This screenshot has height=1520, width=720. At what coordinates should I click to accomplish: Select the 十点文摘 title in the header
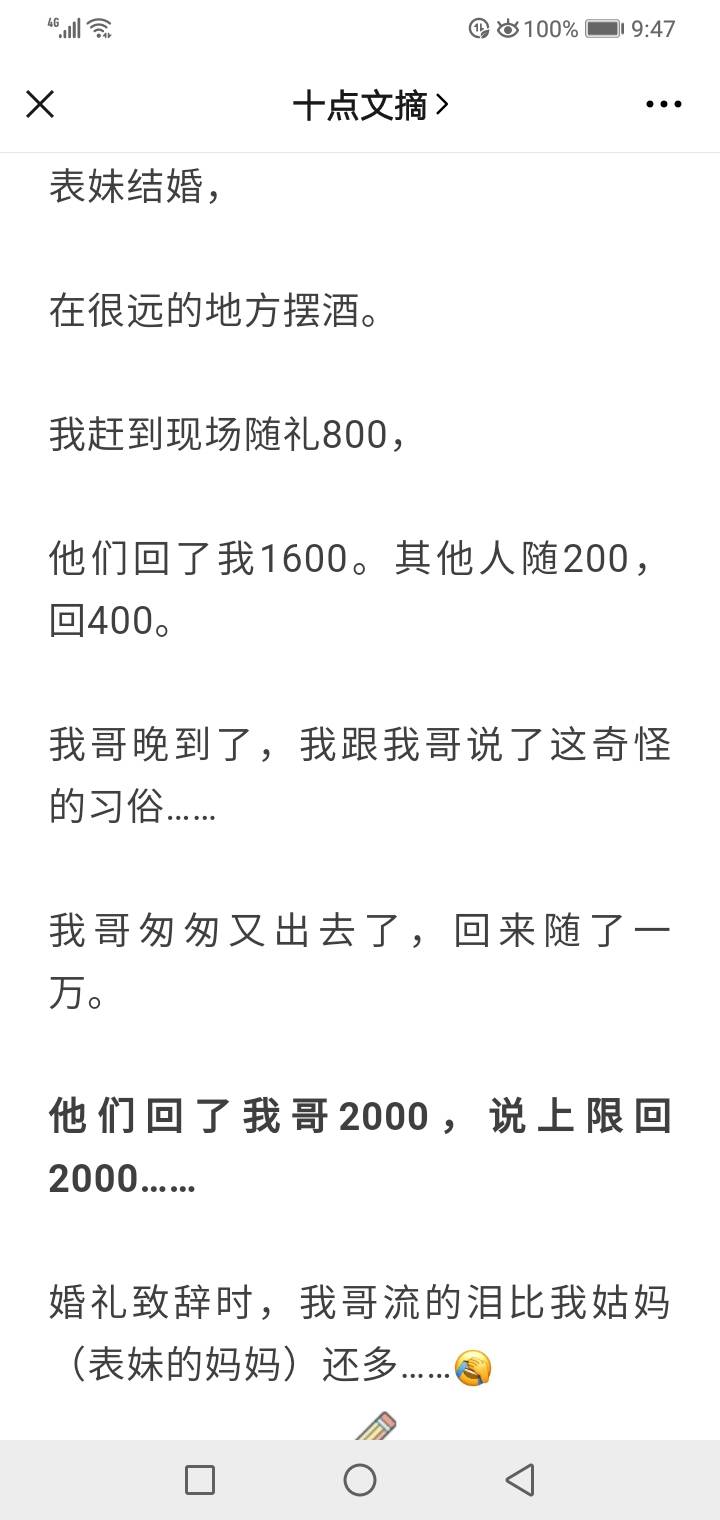point(360,103)
